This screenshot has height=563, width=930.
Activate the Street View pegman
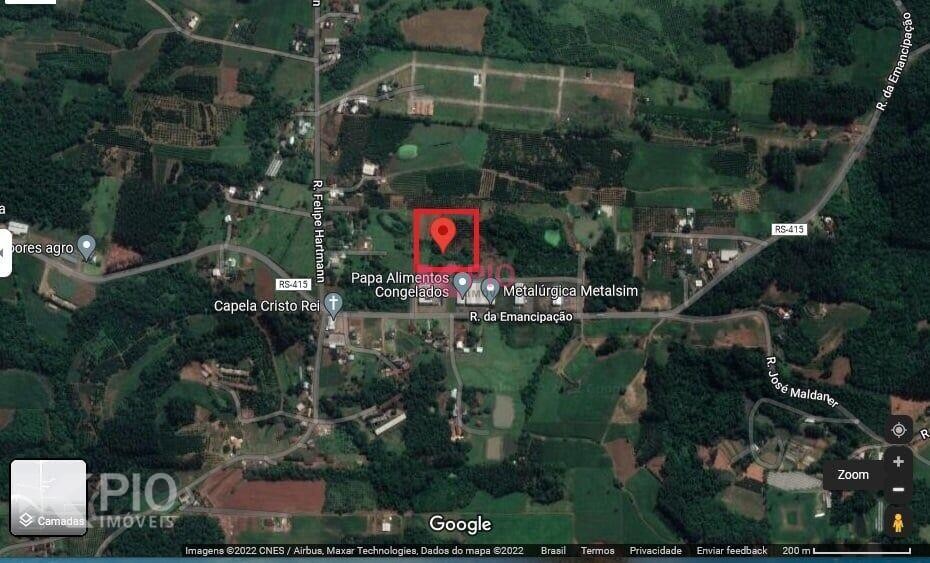[x=898, y=522]
